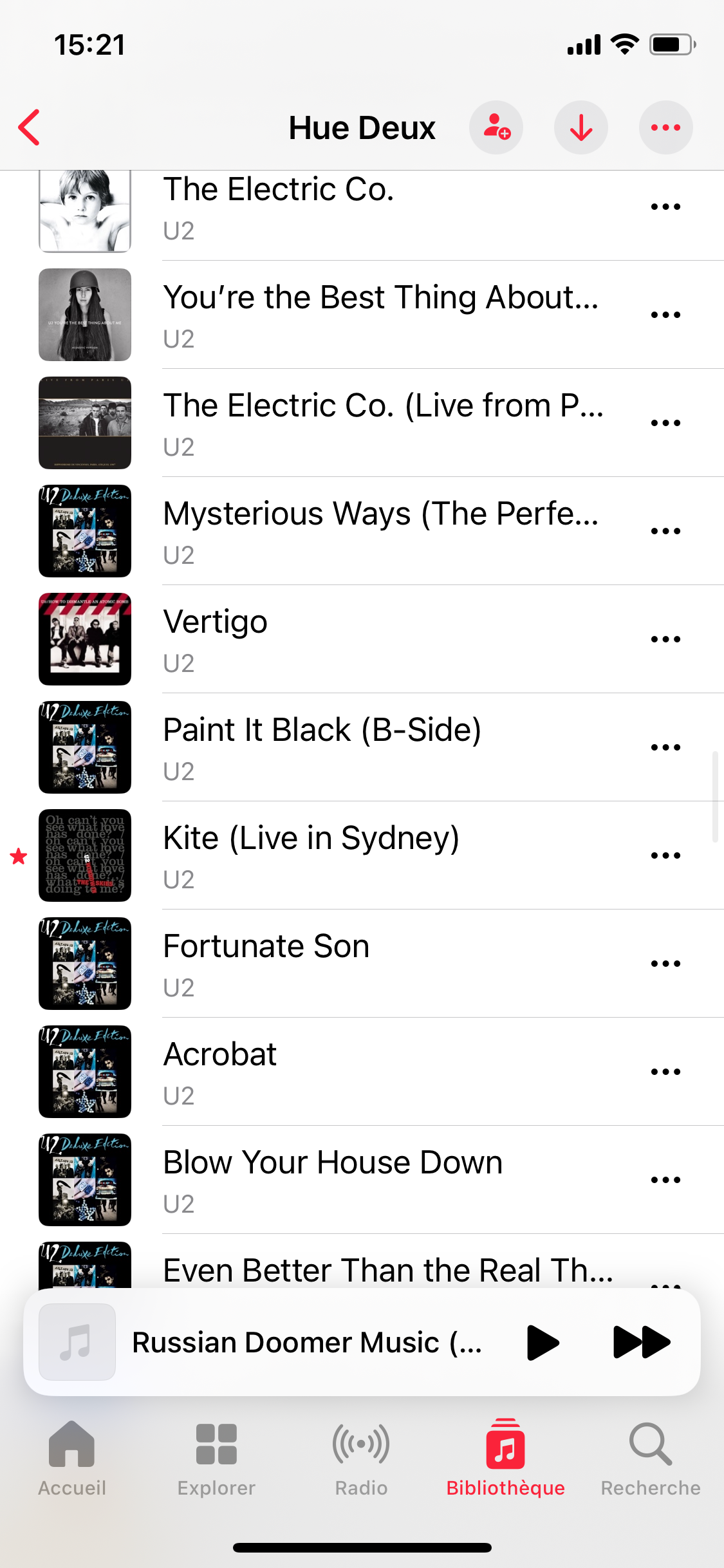Play Paint It Black (B-Side)
Image resolution: width=724 pixels, height=1568 pixels.
[x=381, y=747]
